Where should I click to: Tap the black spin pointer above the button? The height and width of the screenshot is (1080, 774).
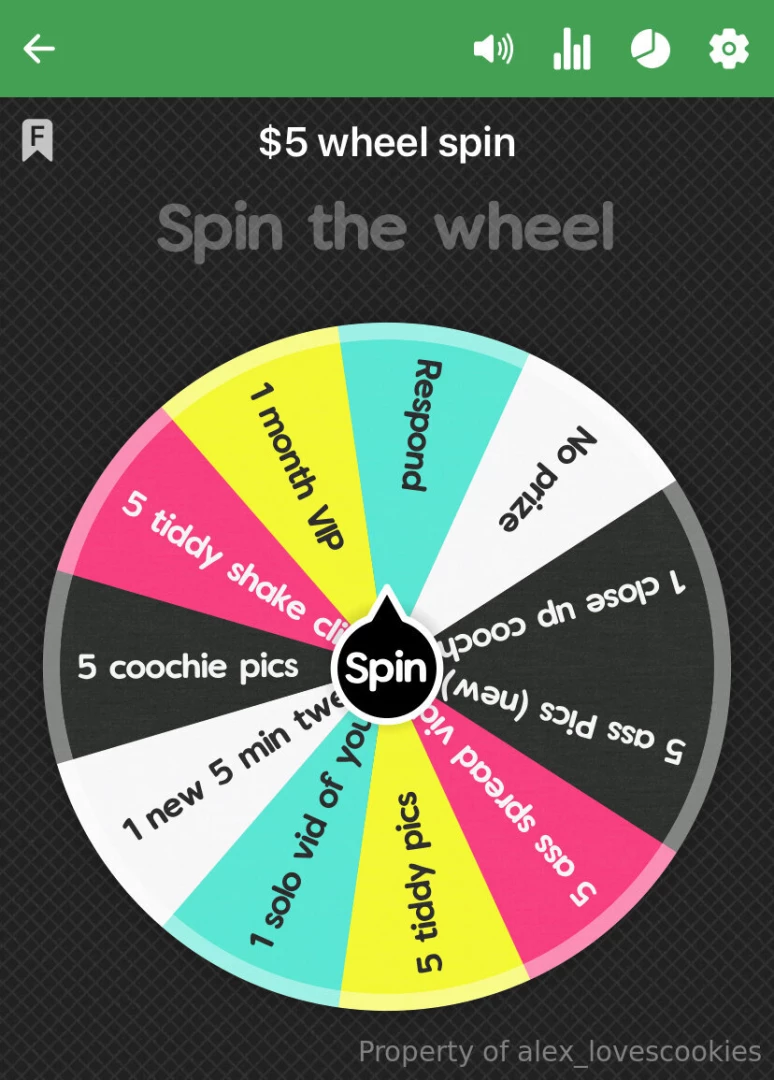tap(387, 610)
